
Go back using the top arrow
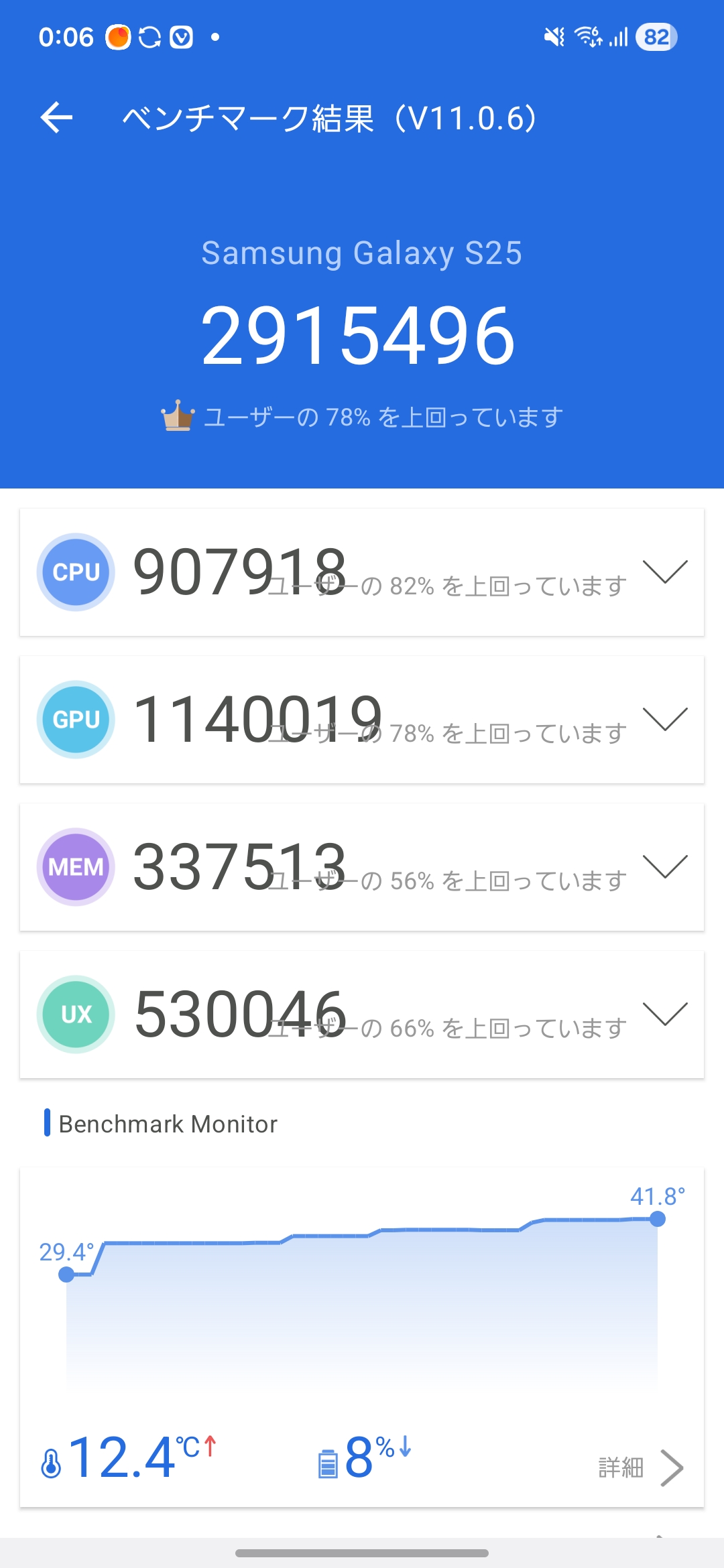click(56, 118)
